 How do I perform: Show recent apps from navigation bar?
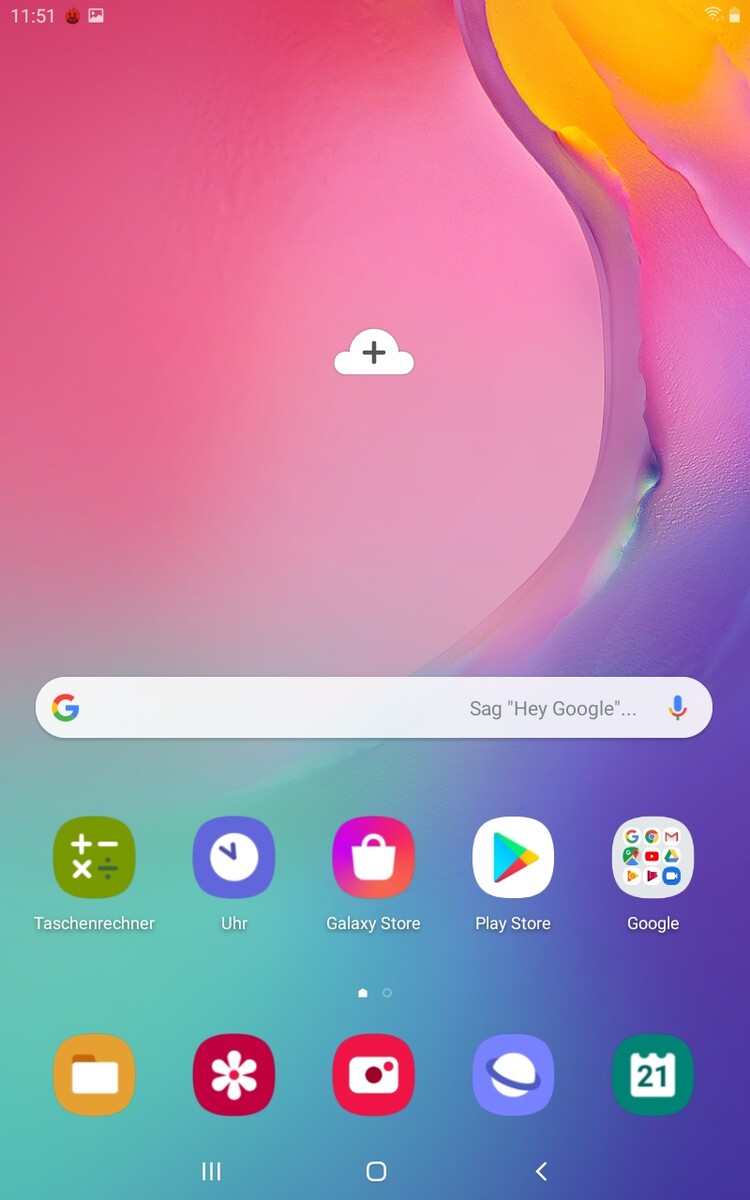point(211,1171)
